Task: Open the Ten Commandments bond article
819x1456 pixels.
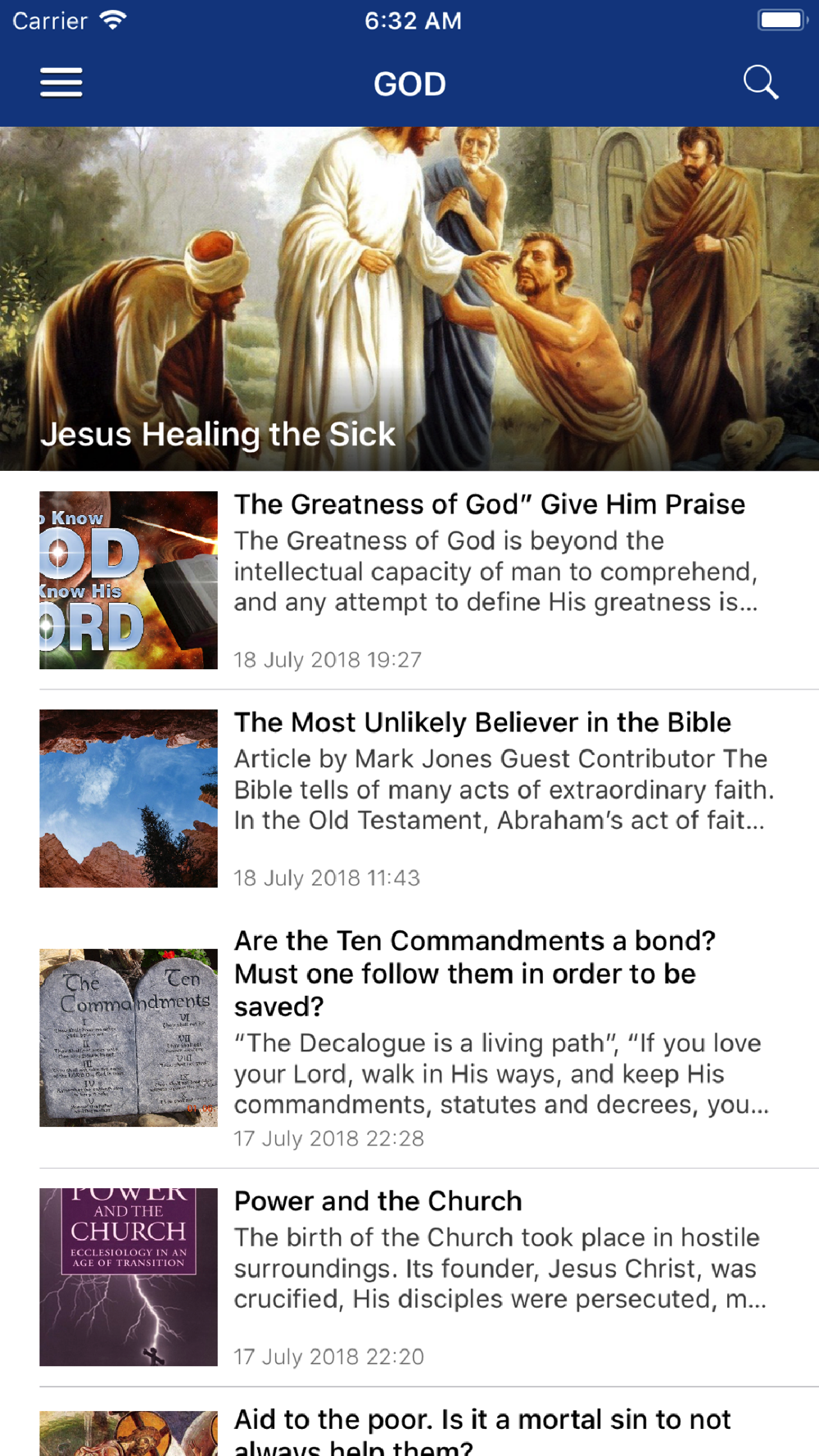Action: pyautogui.click(x=409, y=1038)
